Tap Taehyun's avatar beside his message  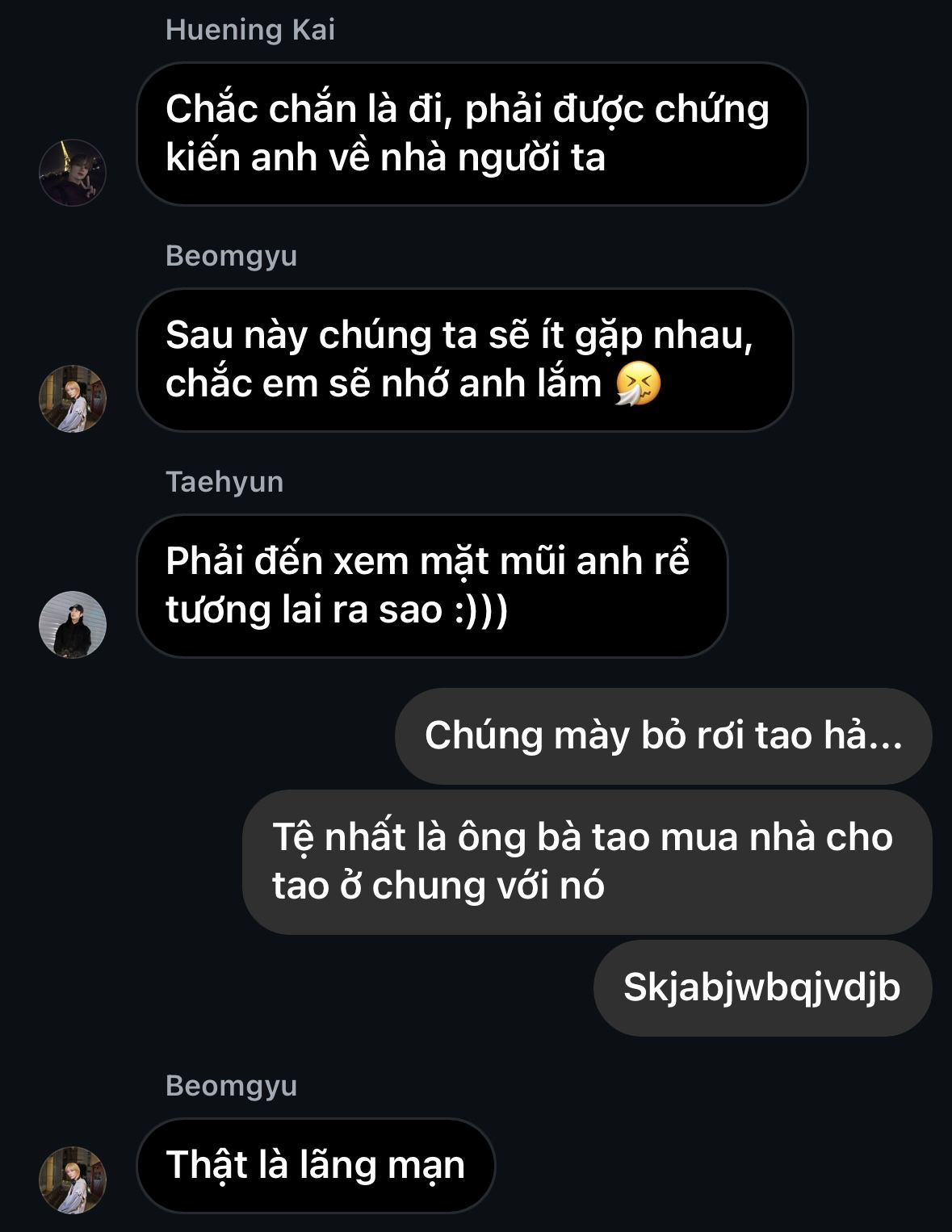click(x=73, y=624)
